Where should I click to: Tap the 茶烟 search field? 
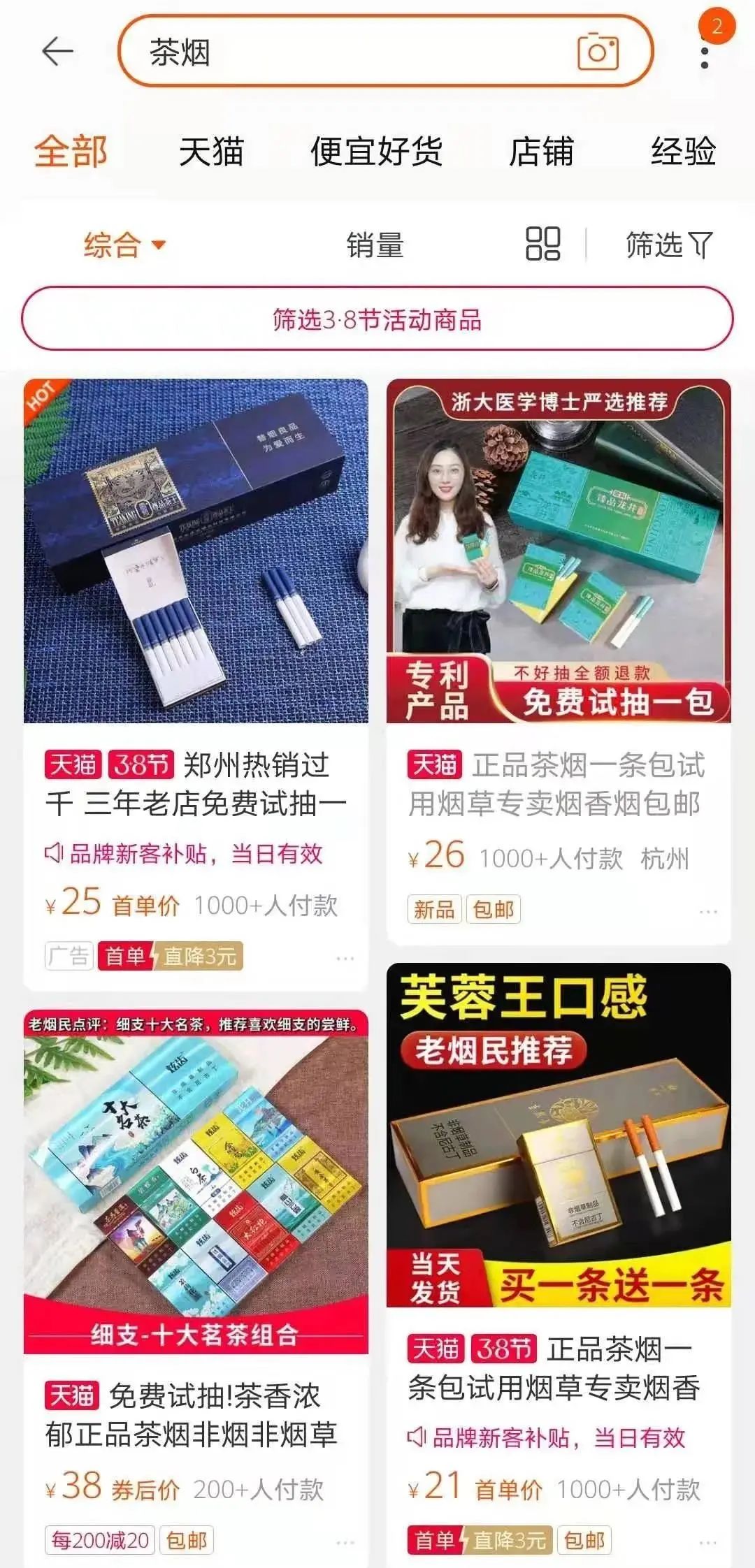click(350, 52)
